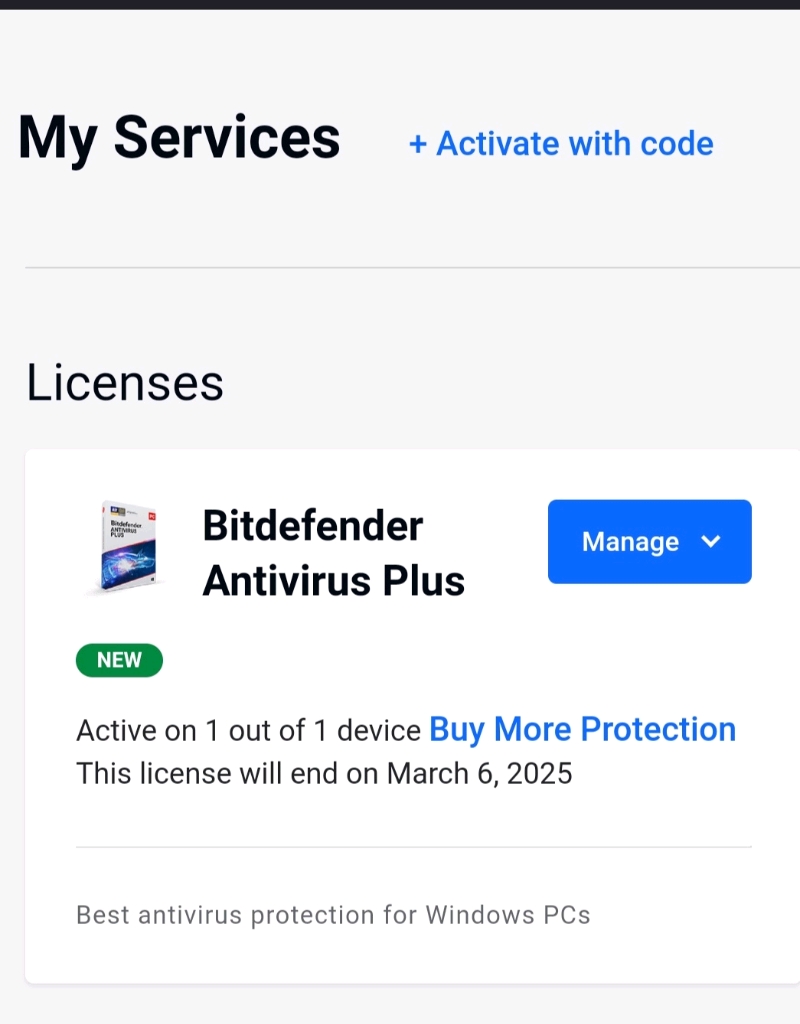Tap the Activate with code link
This screenshot has height=1024, width=800.
coord(561,144)
